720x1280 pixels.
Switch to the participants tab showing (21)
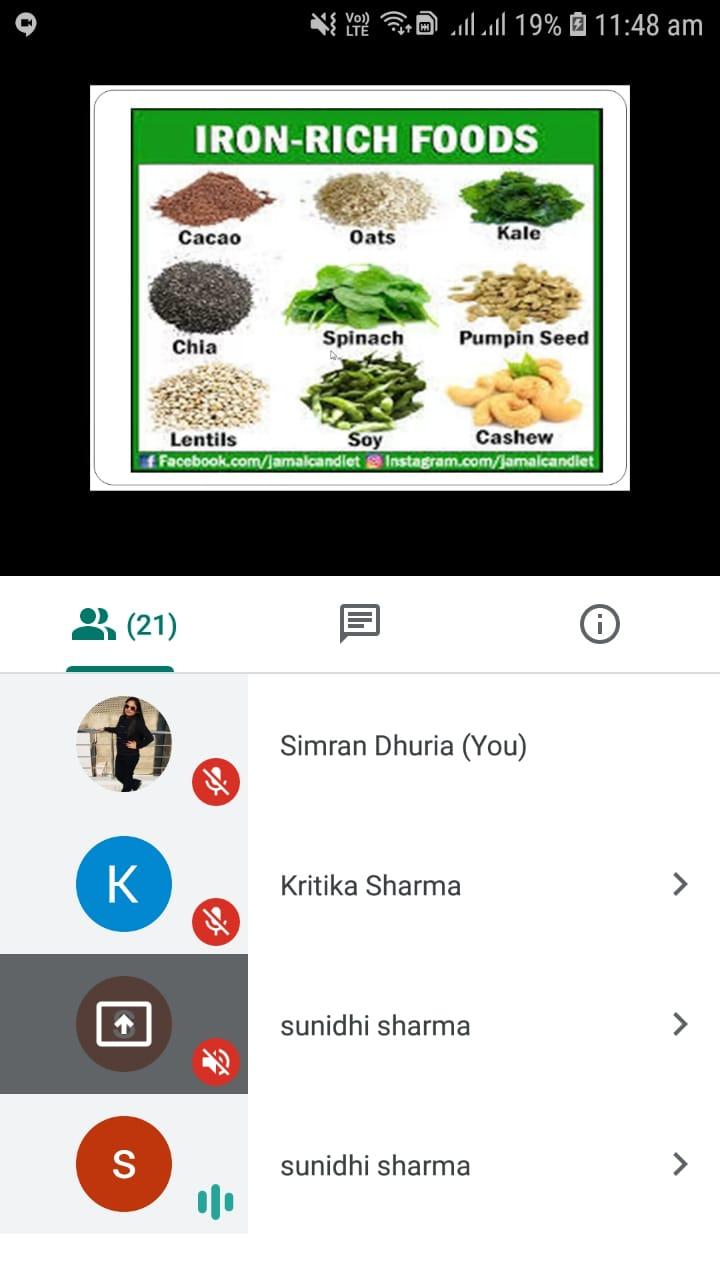120,625
